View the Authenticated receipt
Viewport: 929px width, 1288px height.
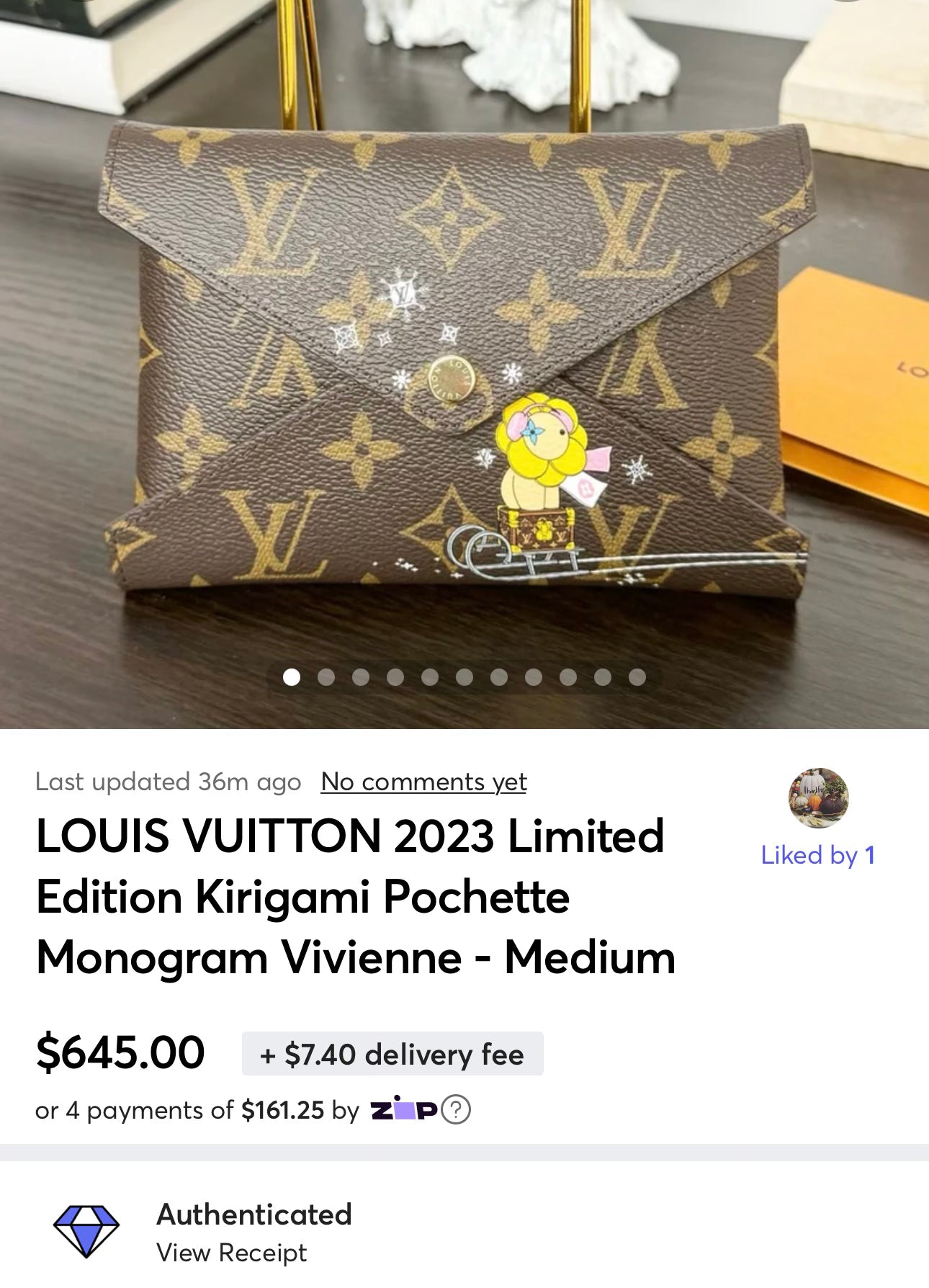231,1253
